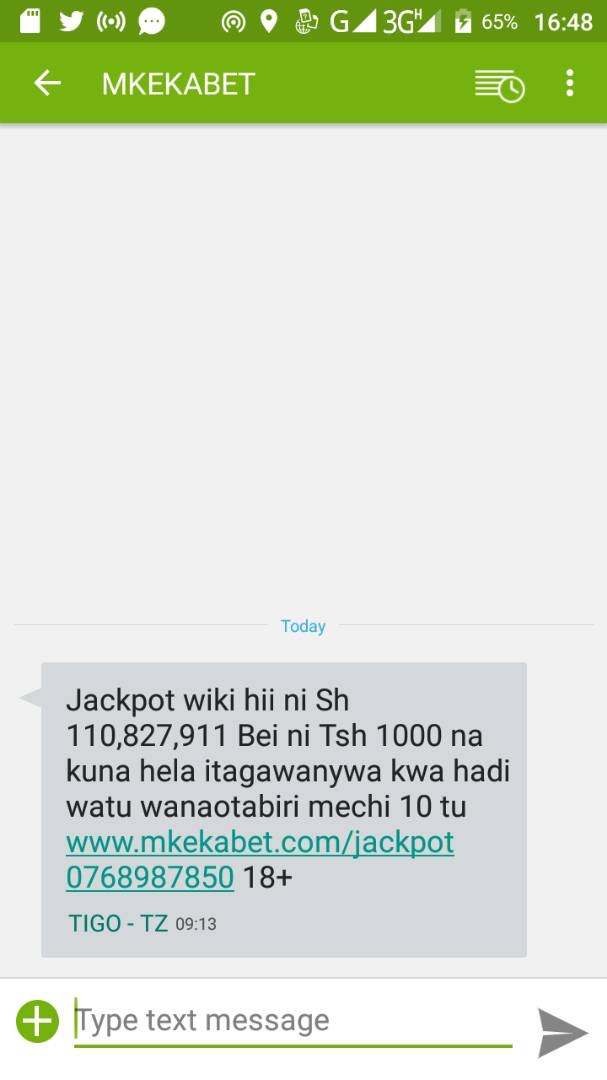Tap the phone number 0768987850
The width and height of the screenshot is (607, 1080).
150,877
